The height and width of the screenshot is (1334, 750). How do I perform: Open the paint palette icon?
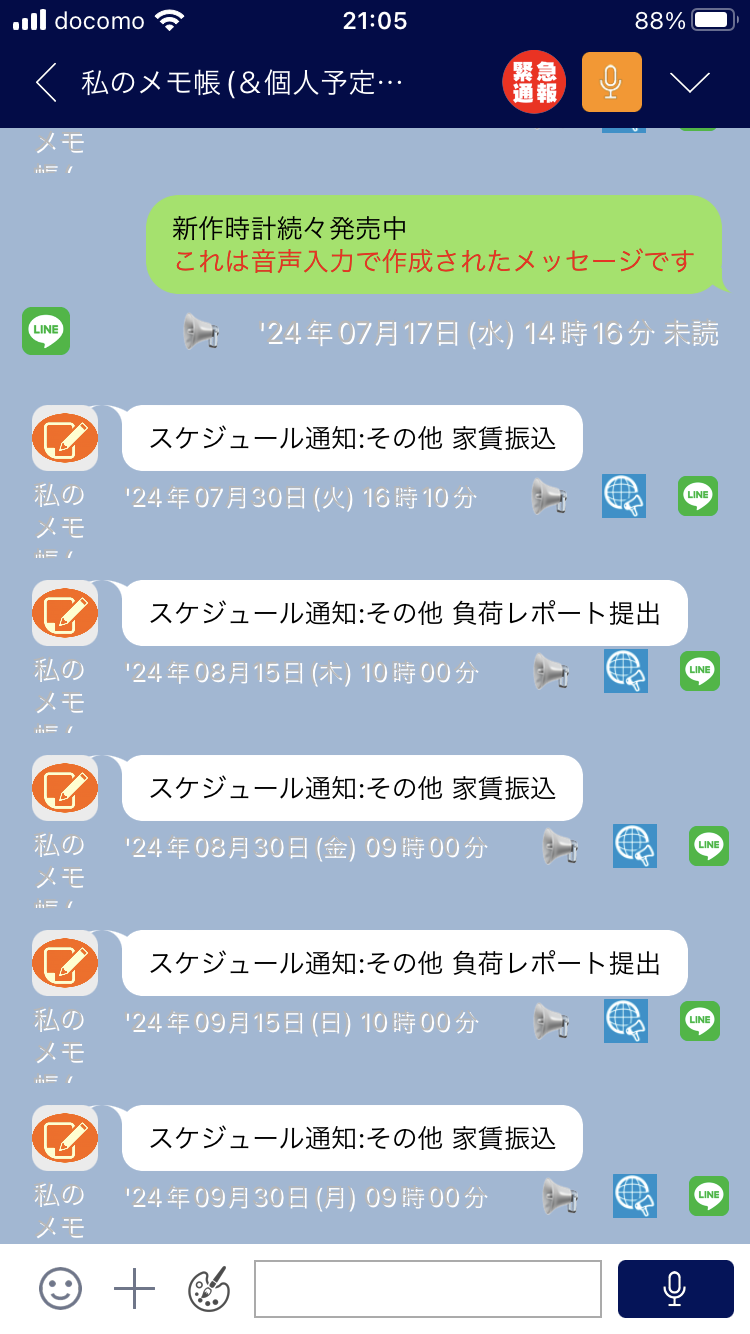click(x=208, y=1288)
